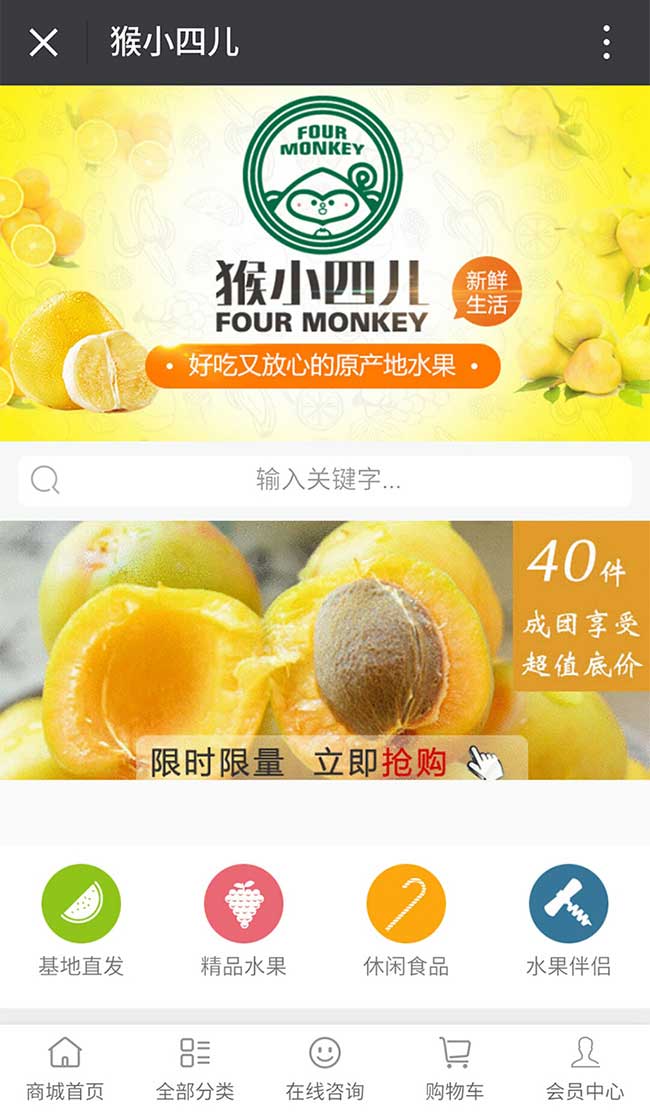Open the 限时限量 立即抢购 group-buy banner
This screenshot has width=650, height=1115.
[x=325, y=650]
